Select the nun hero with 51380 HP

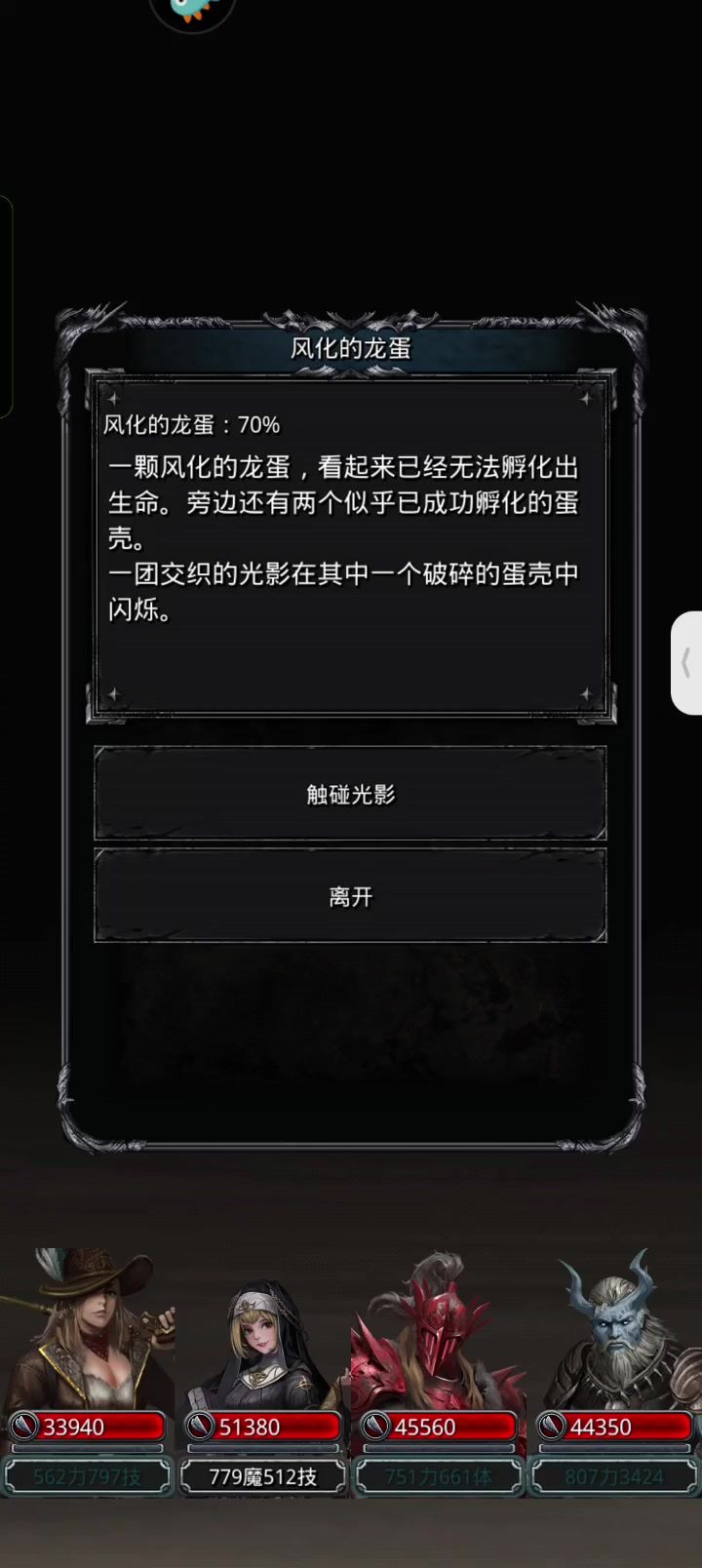(x=262, y=1346)
